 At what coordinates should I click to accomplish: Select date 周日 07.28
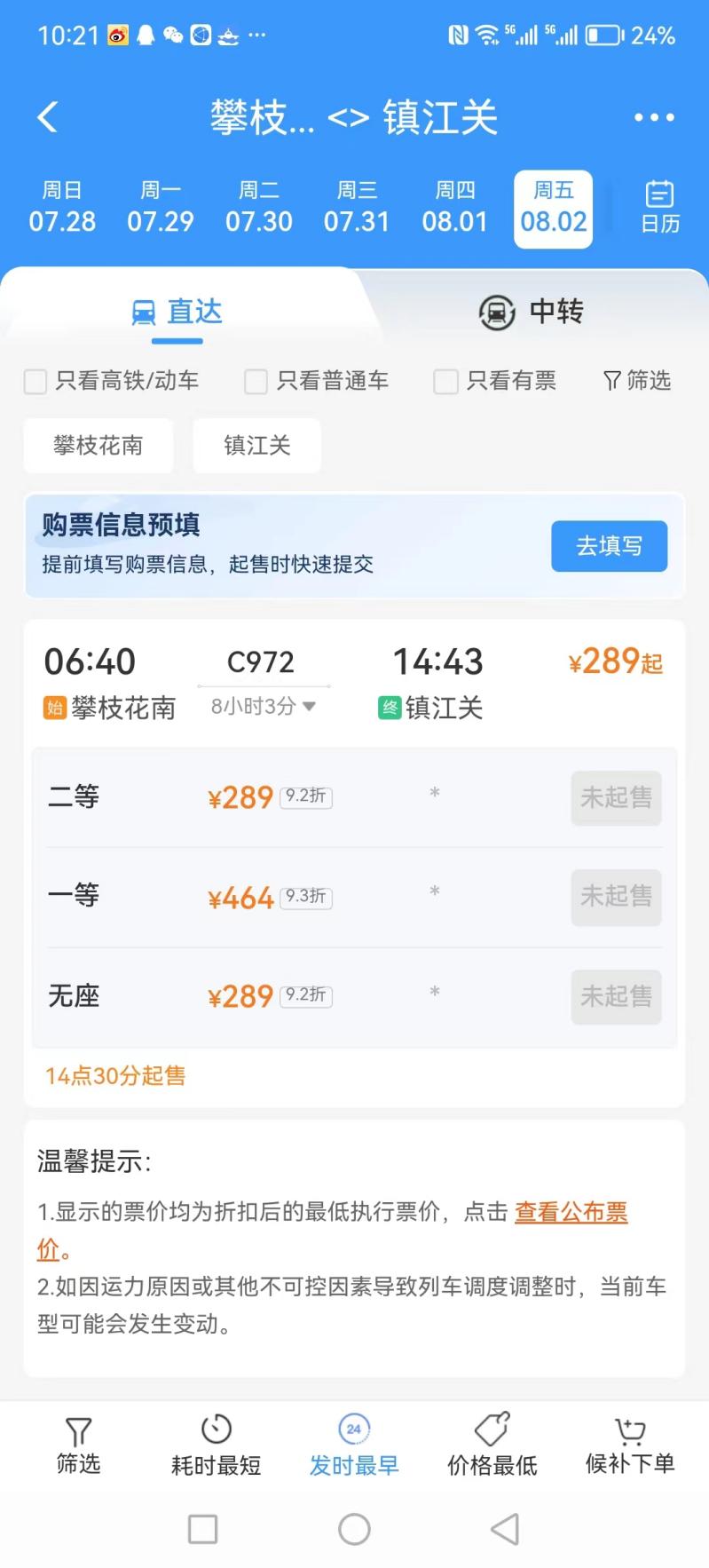tap(62, 207)
